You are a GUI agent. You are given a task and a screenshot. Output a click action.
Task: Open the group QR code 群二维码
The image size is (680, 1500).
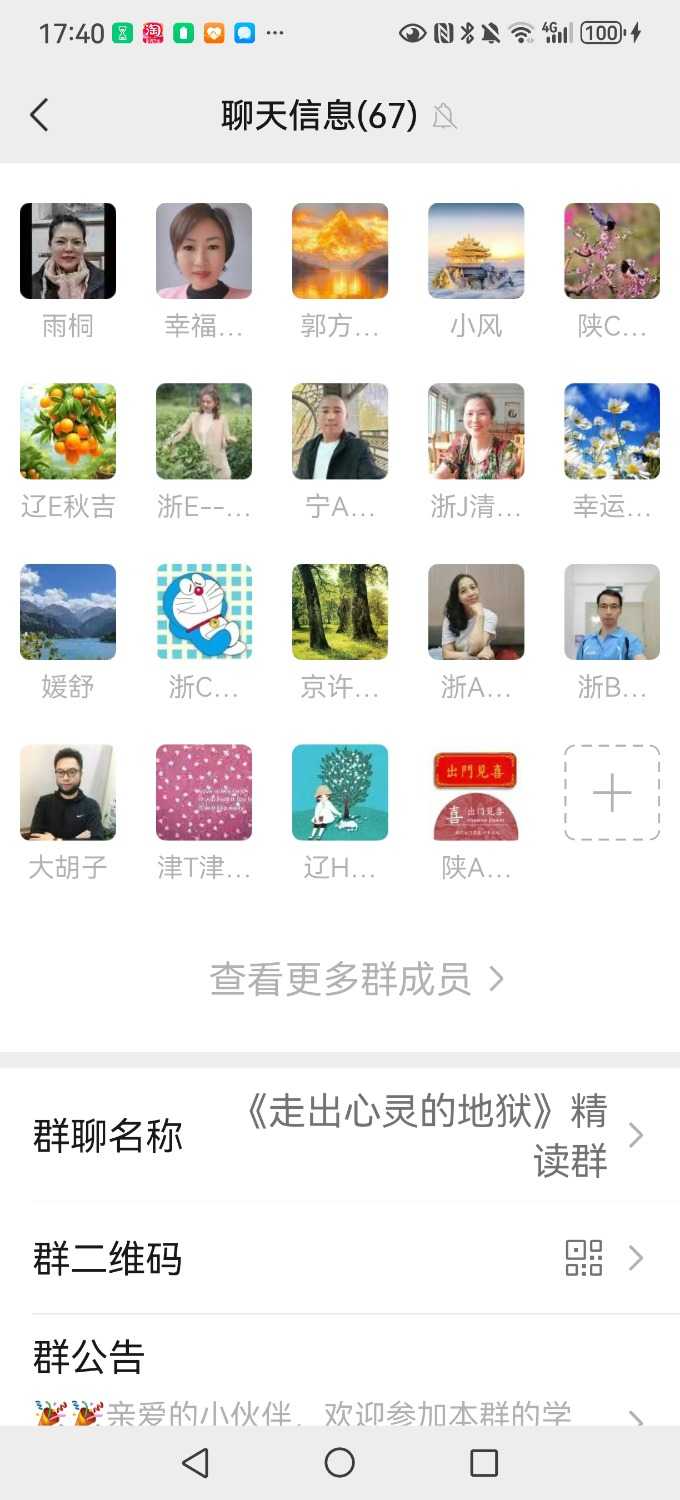click(x=340, y=1258)
